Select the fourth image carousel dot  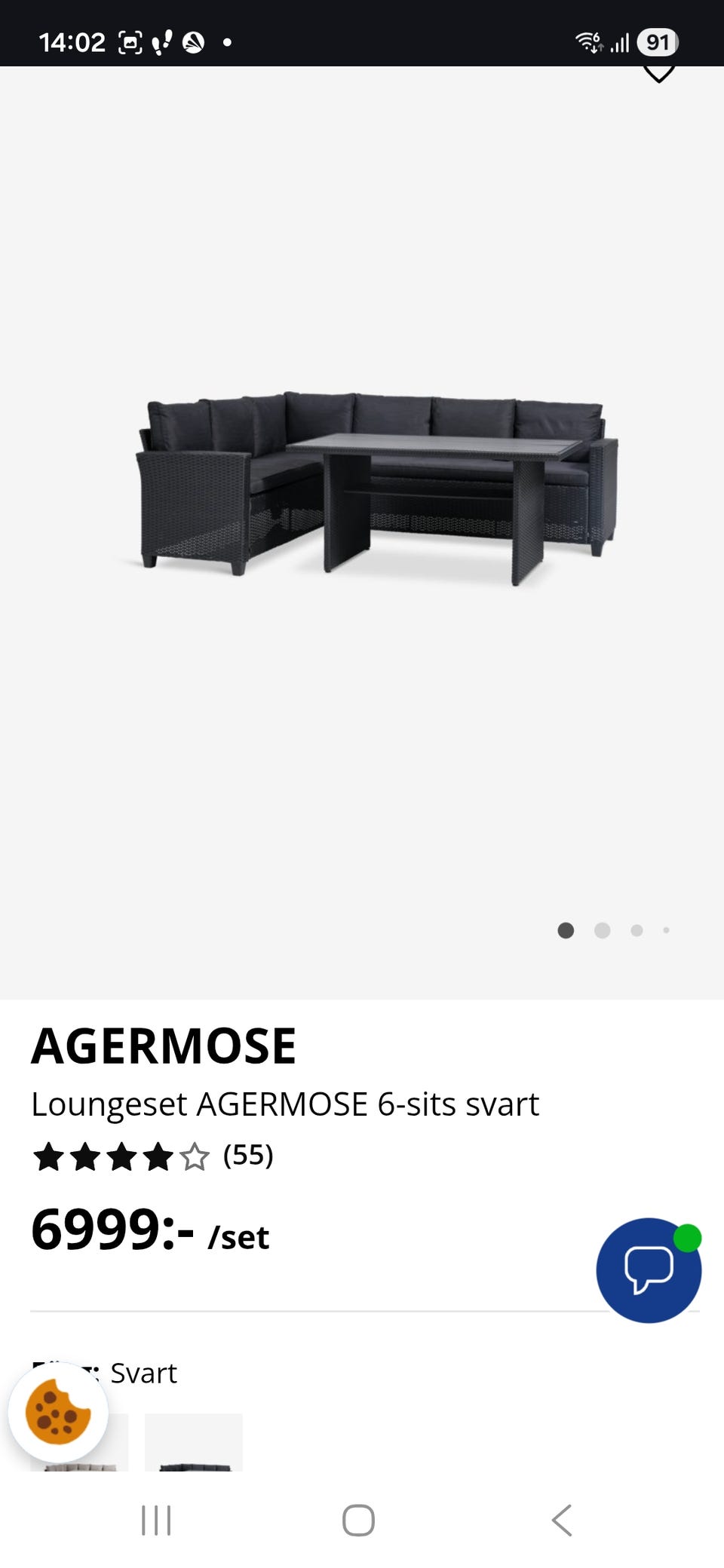point(666,930)
